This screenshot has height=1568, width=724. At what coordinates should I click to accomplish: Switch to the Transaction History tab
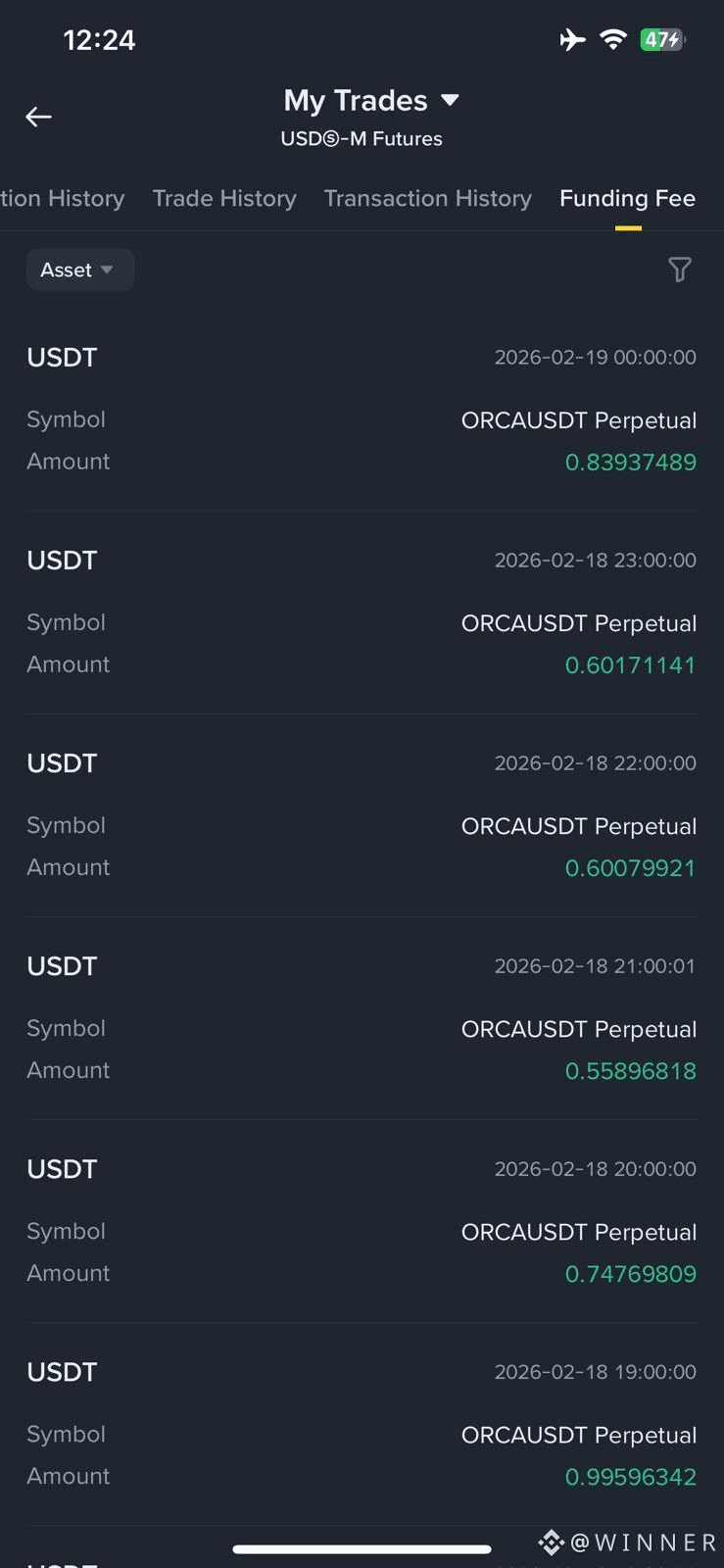pyautogui.click(x=427, y=198)
